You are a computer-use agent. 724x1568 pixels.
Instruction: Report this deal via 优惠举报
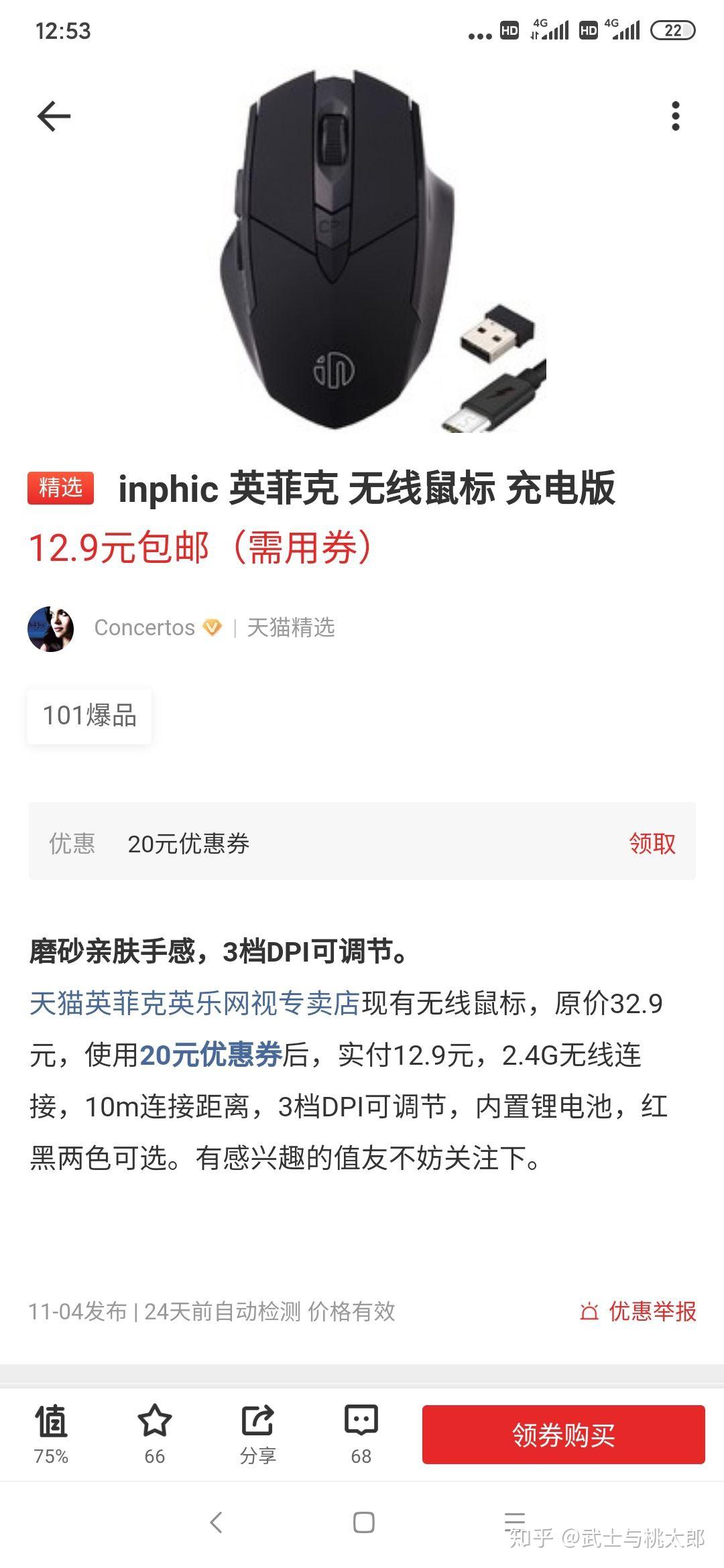[x=638, y=1311]
